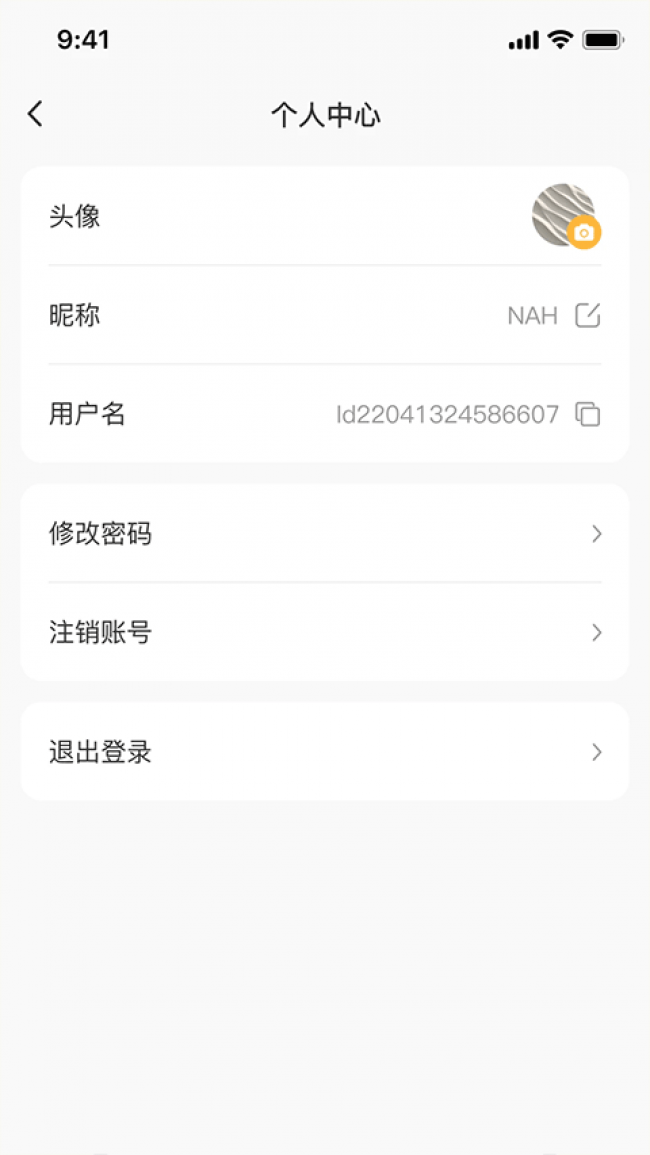650x1155 pixels.
Task: Copy the username ID
Action: (x=588, y=414)
